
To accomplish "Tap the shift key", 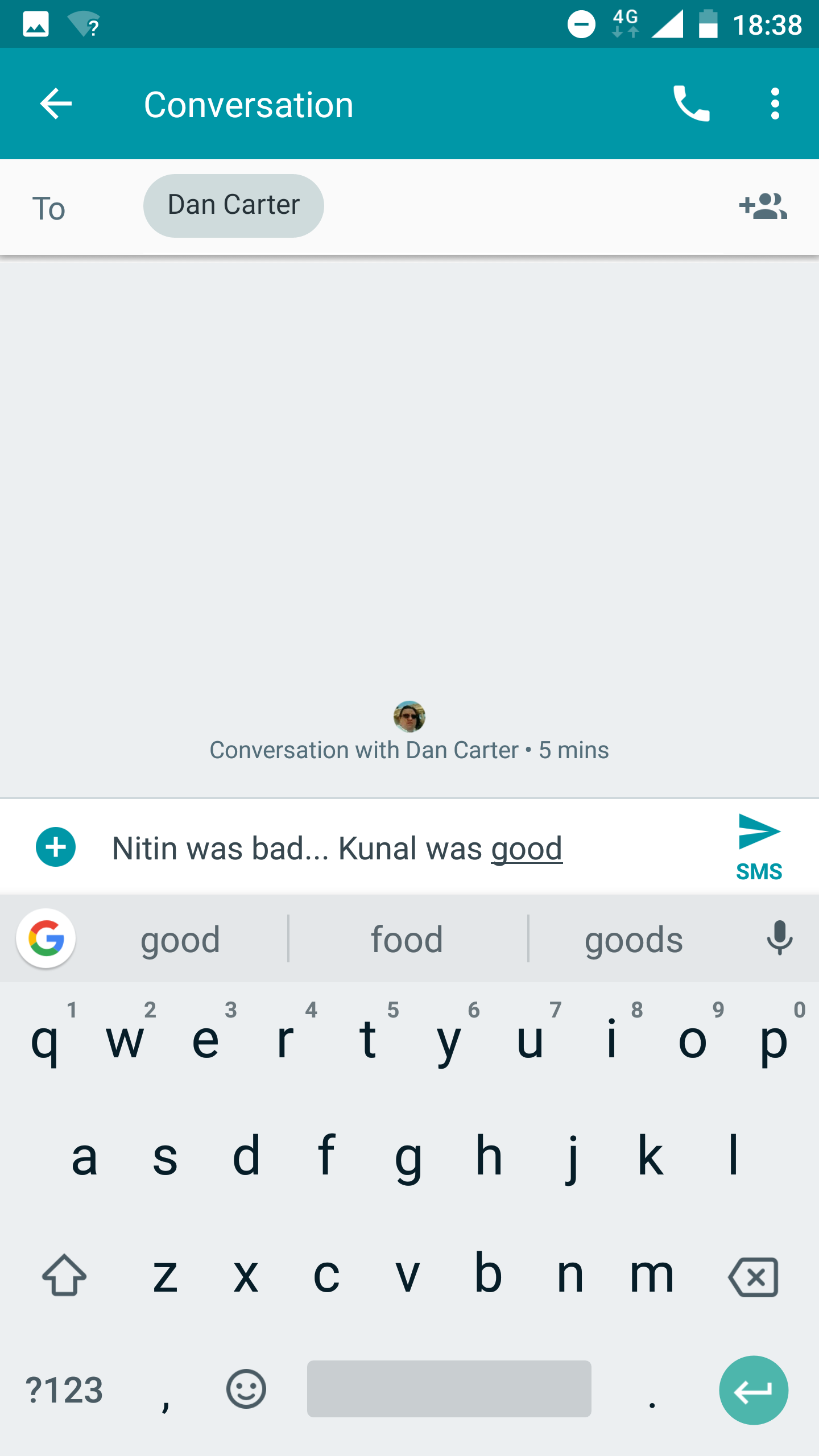I will [x=64, y=1275].
